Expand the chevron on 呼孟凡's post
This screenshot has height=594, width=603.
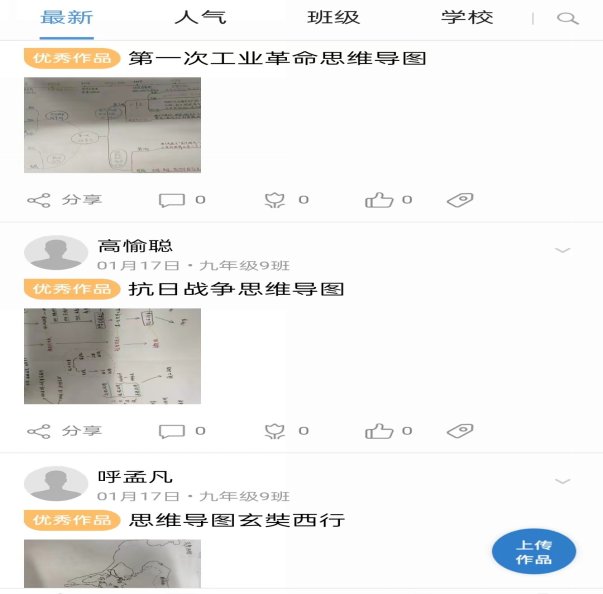562,481
